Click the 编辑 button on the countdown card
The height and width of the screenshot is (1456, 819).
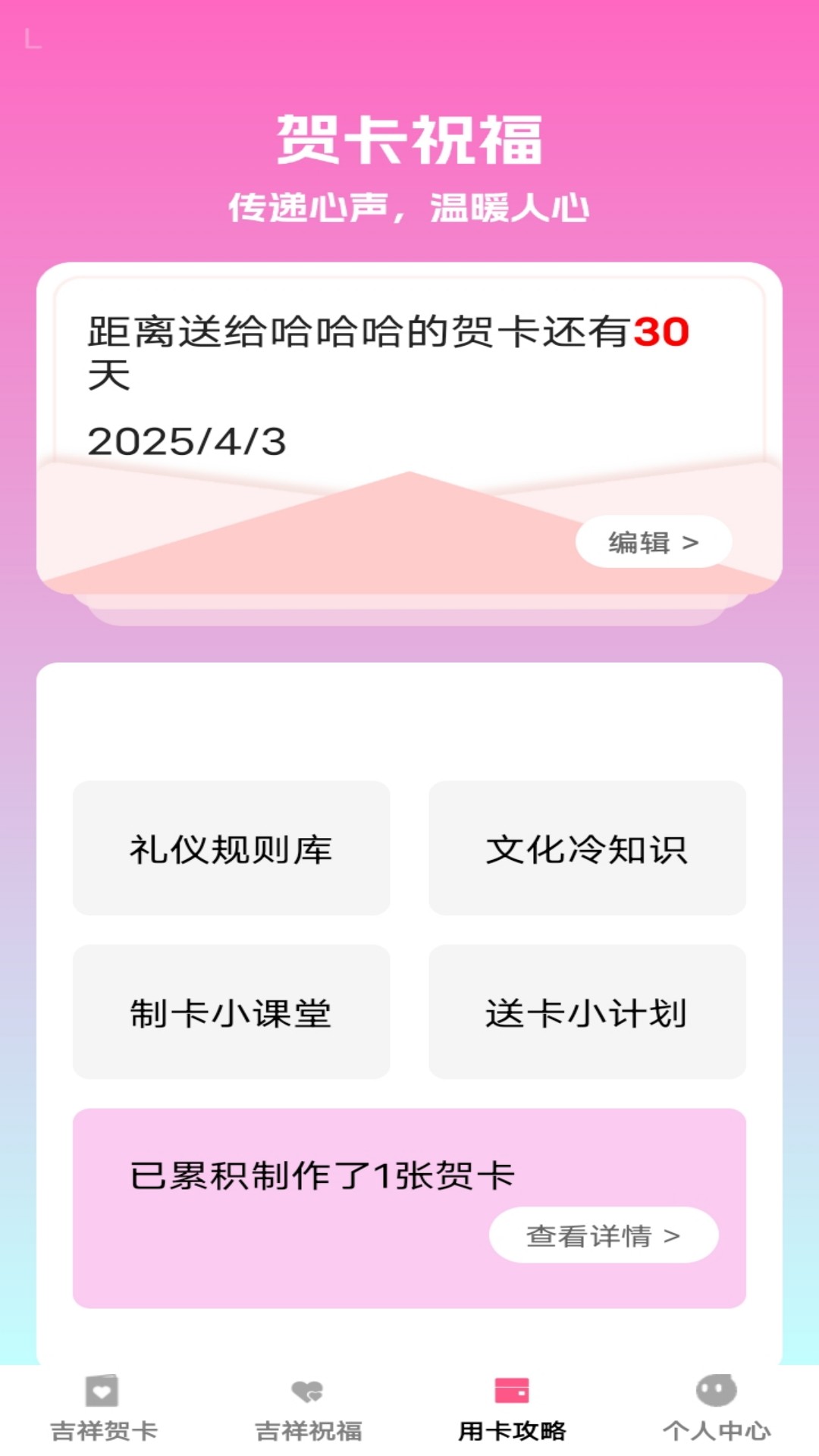[653, 542]
